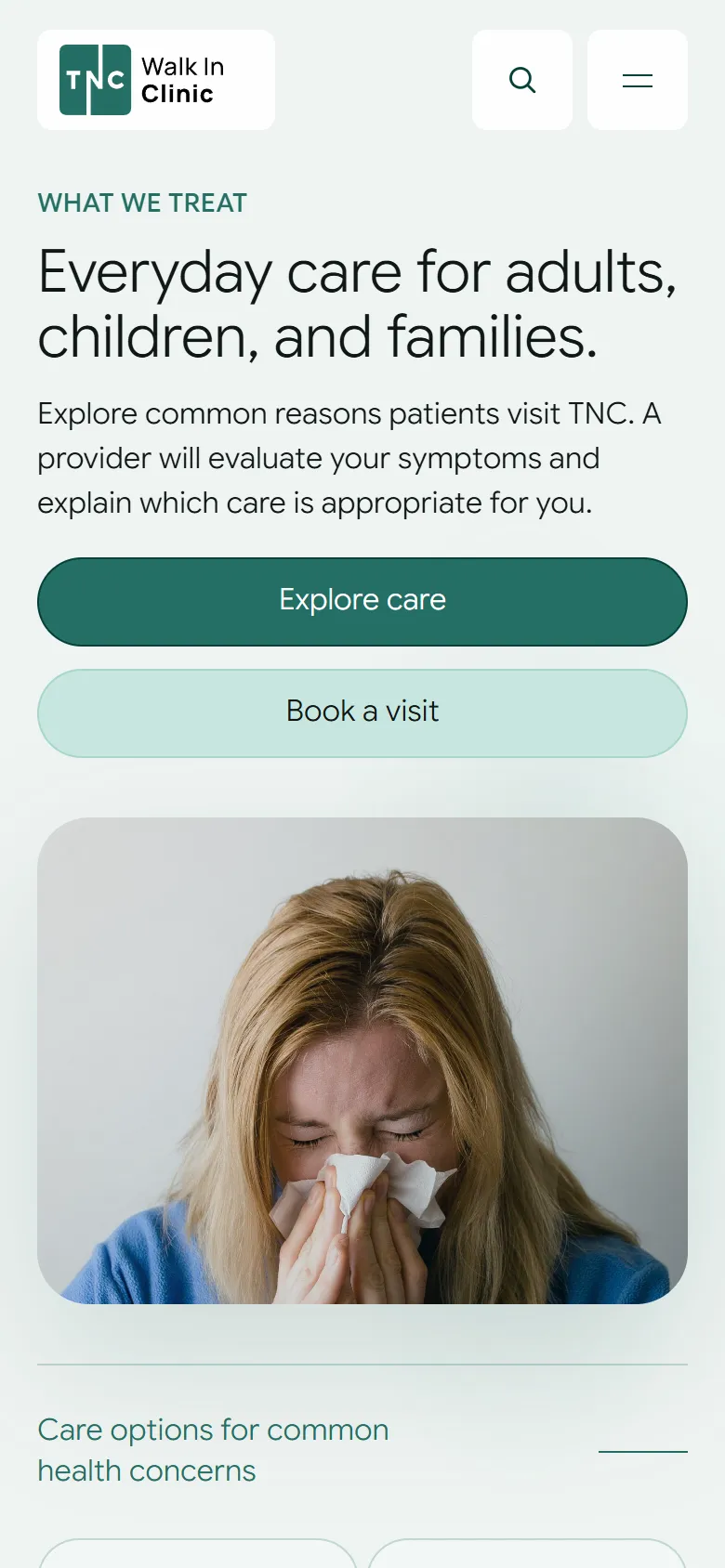Select Book a visit
Screen dimensions: 725x1568
click(362, 713)
